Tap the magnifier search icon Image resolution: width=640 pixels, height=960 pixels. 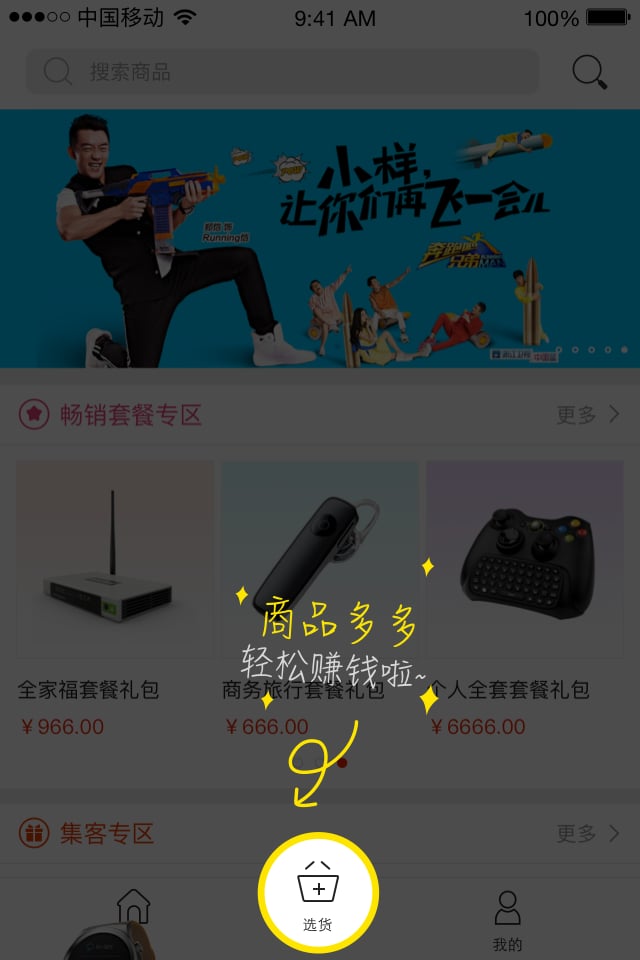pyautogui.click(x=589, y=72)
